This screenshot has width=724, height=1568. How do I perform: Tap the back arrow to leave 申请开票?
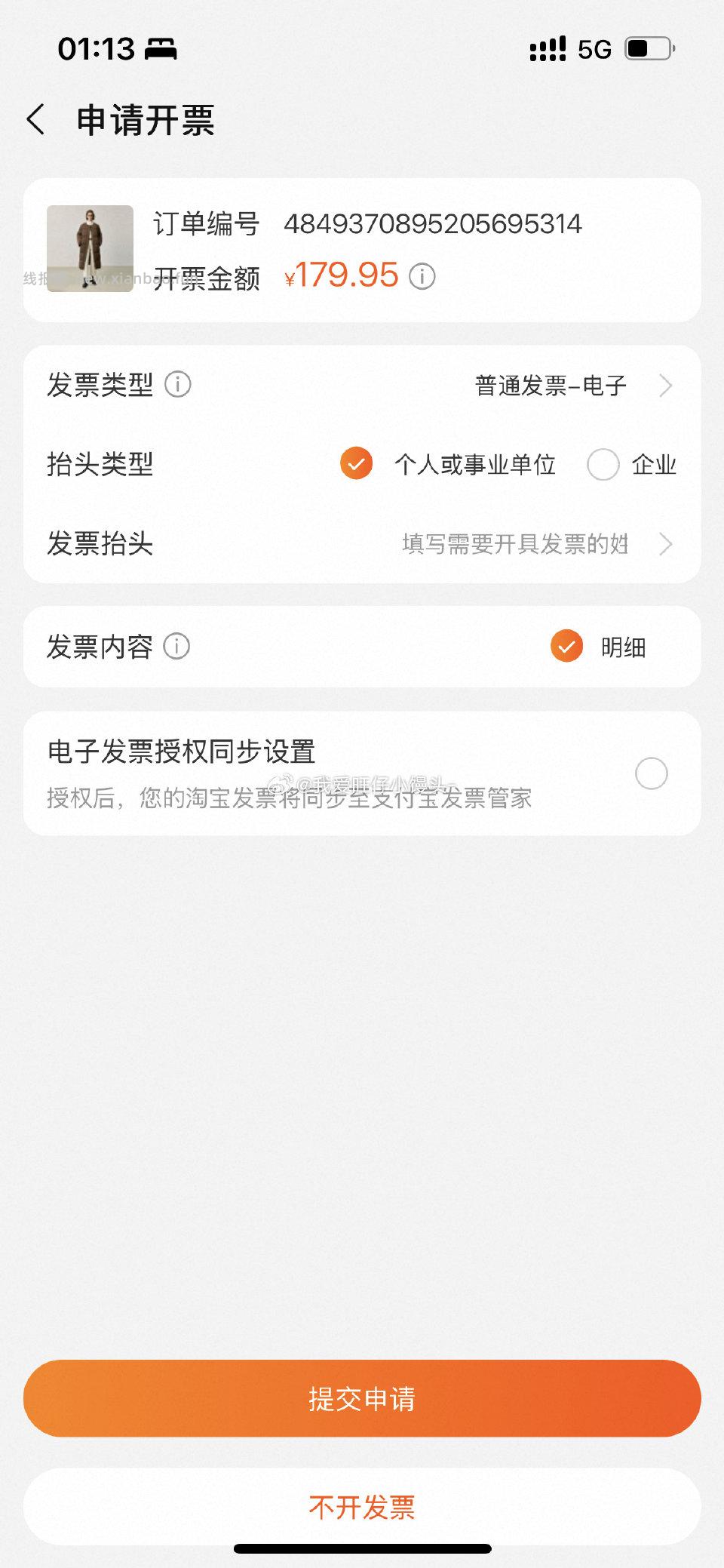(x=35, y=119)
